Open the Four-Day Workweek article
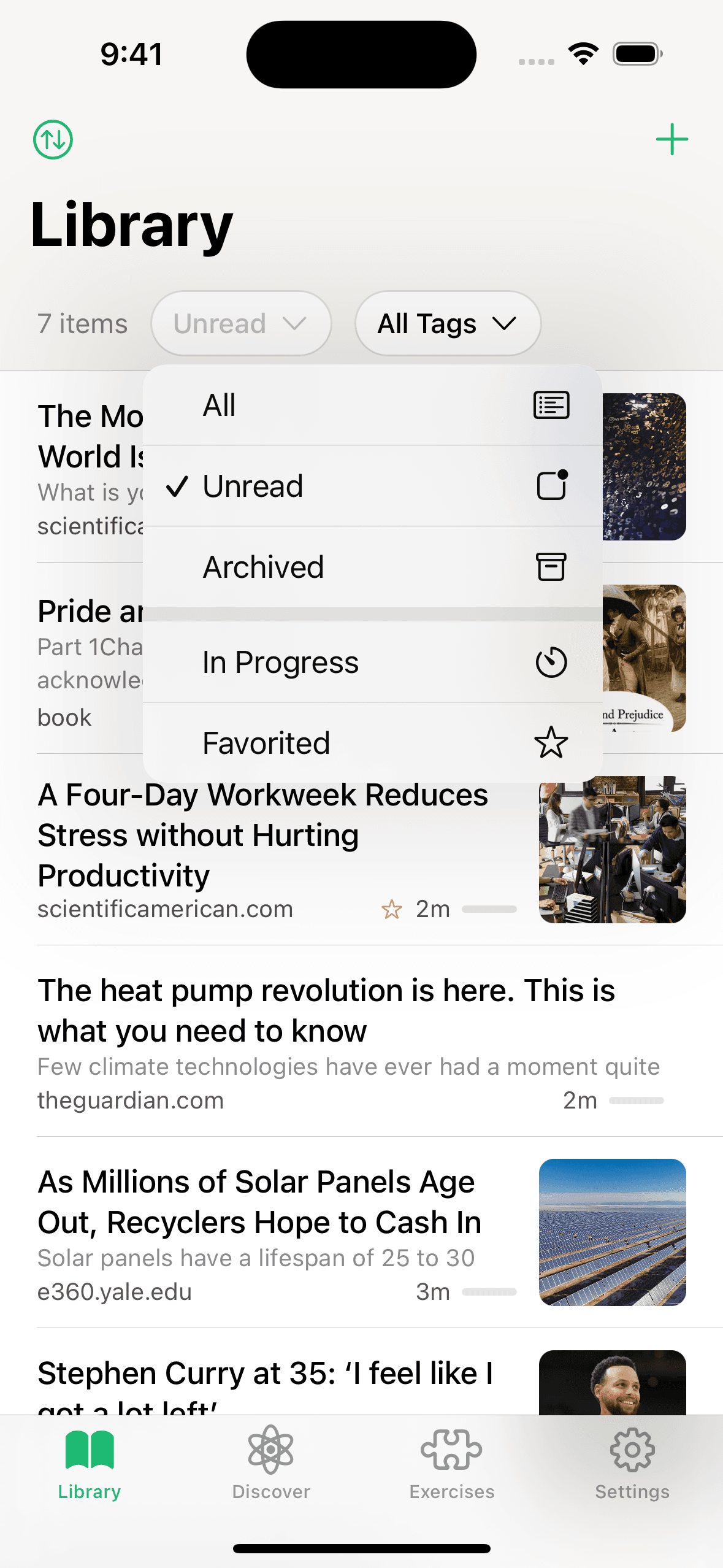The height and width of the screenshot is (1568, 723). tap(362, 850)
